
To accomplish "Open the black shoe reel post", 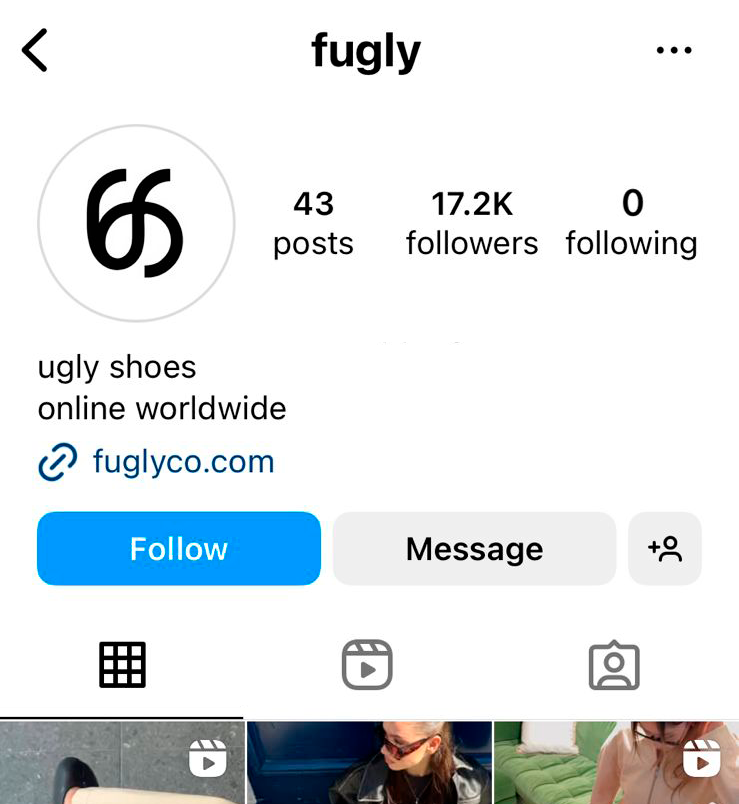I will (x=122, y=764).
